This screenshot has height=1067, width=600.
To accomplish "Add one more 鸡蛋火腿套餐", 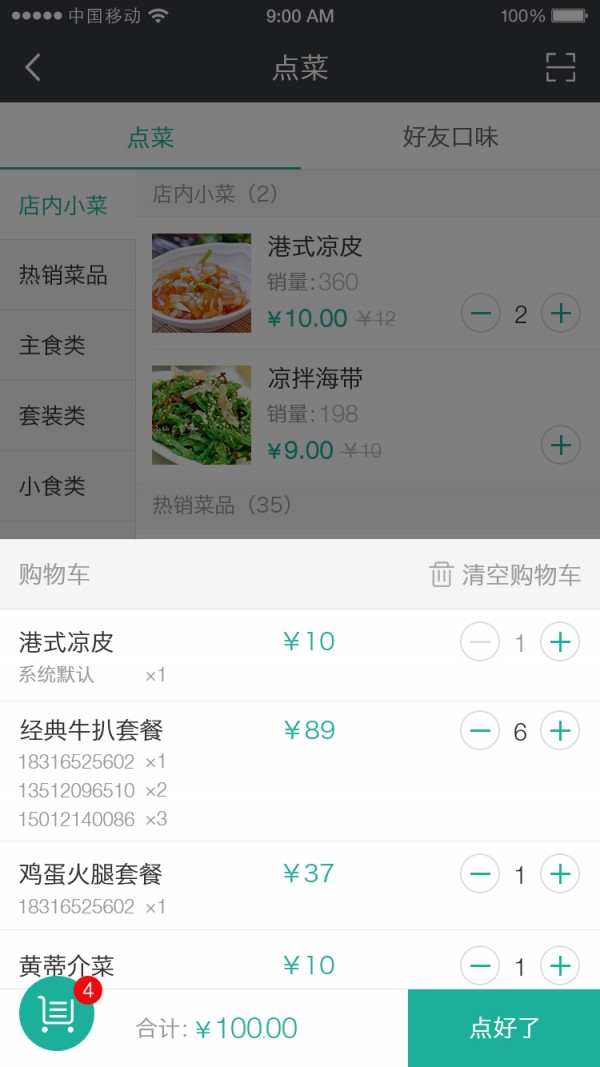I will [x=560, y=875].
